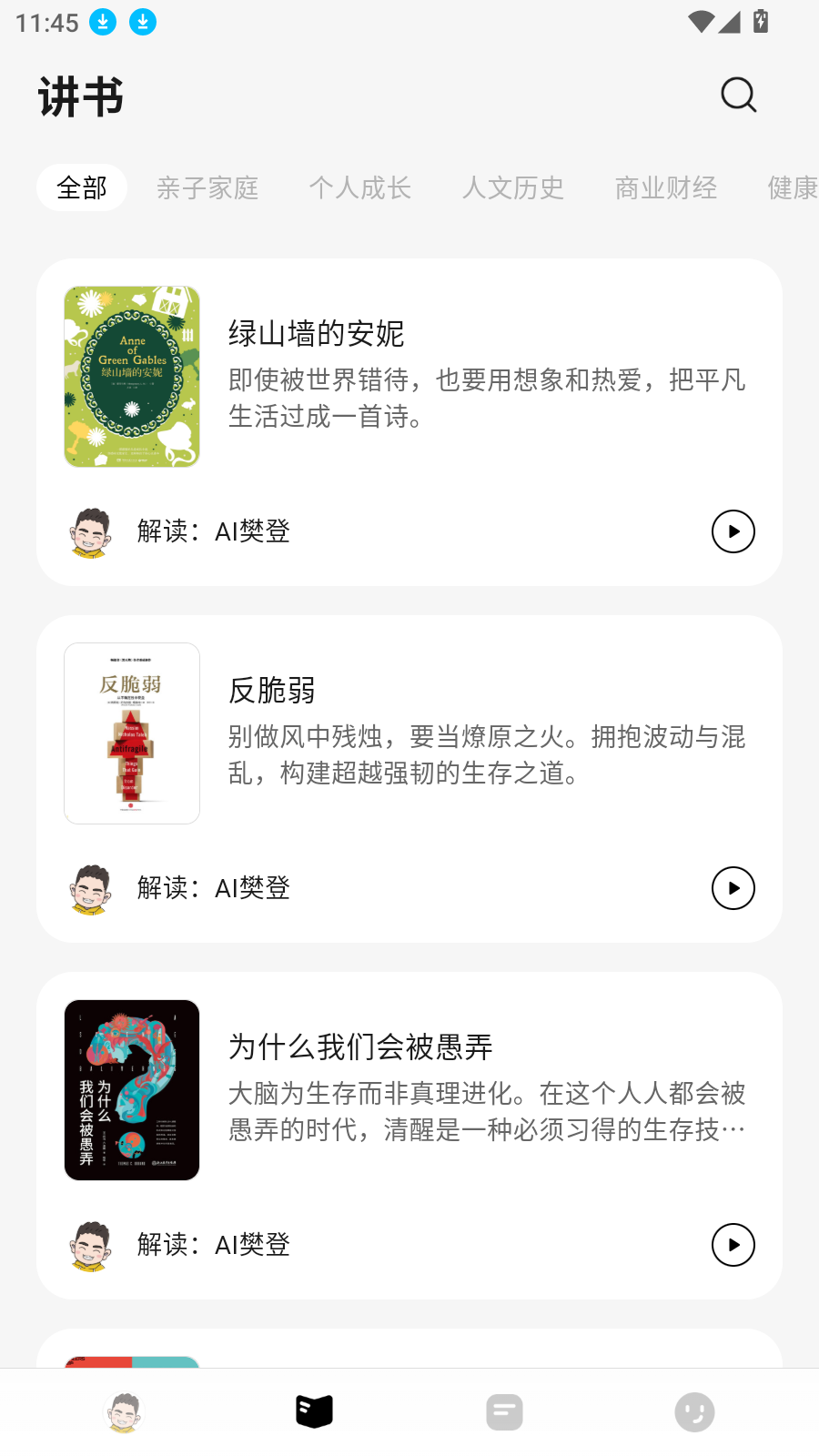Play the 反脆弱 audio interpretation
819x1456 pixels.
point(733,888)
